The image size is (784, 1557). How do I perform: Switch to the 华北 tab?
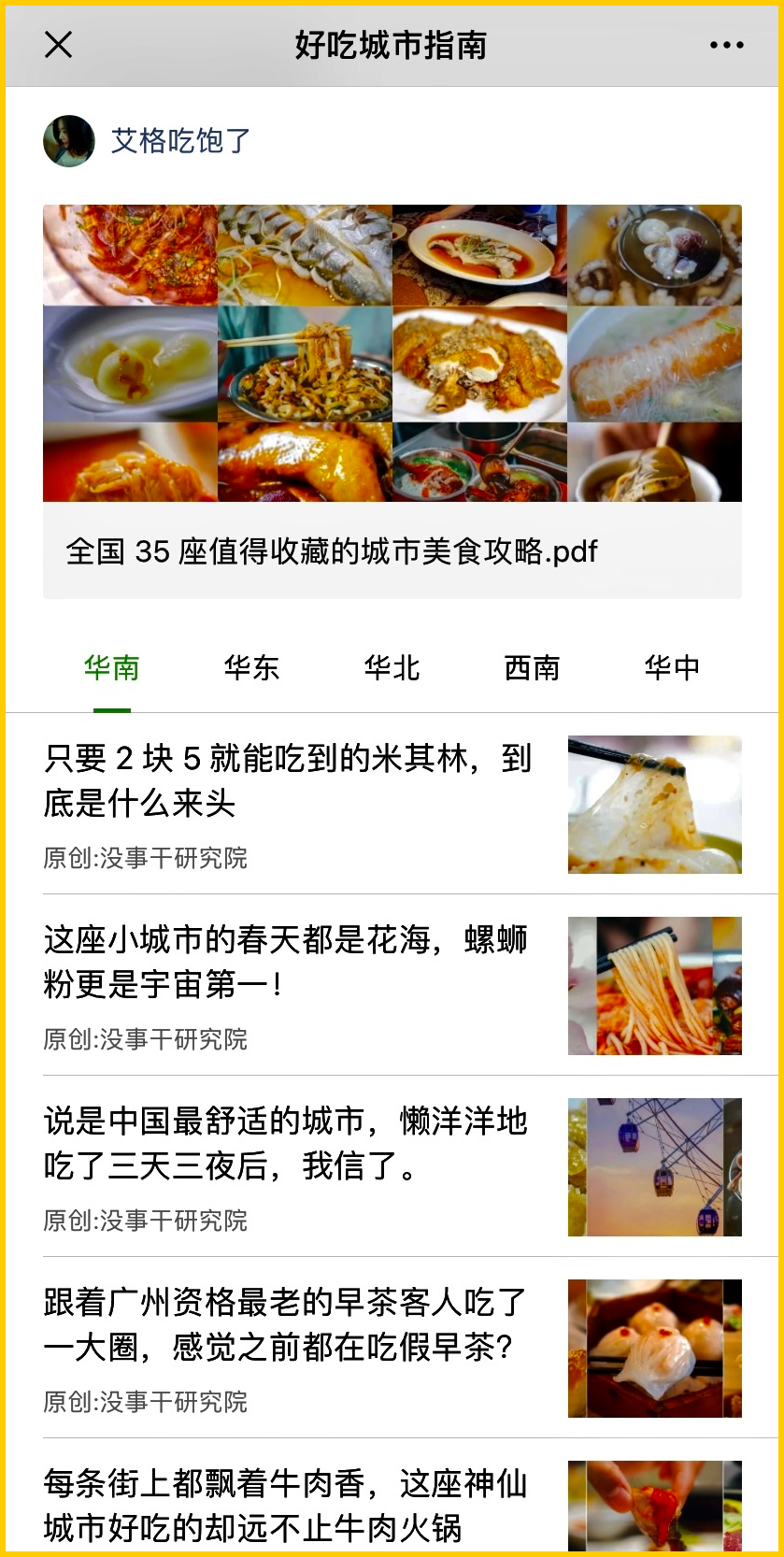[x=392, y=667]
